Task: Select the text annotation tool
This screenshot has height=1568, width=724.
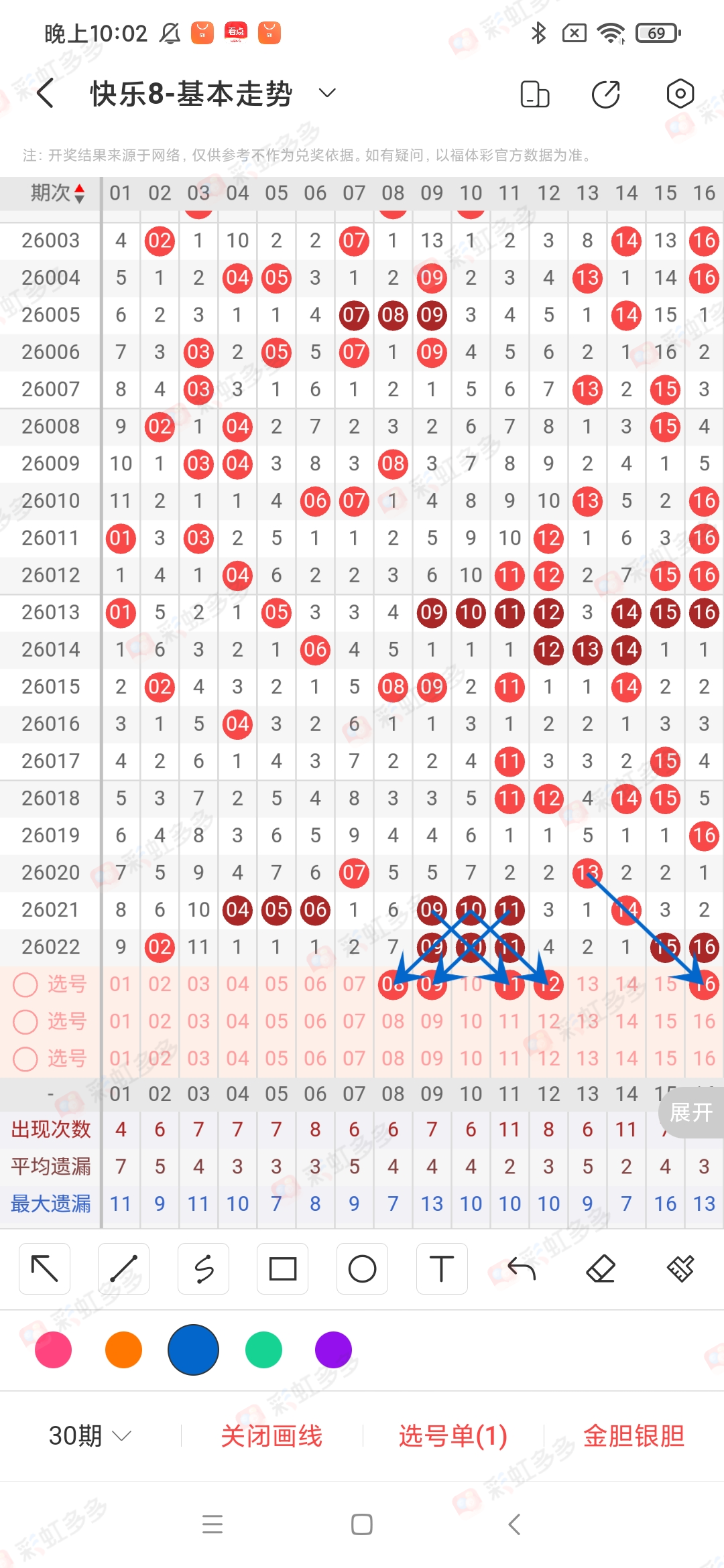Action: (x=441, y=1268)
